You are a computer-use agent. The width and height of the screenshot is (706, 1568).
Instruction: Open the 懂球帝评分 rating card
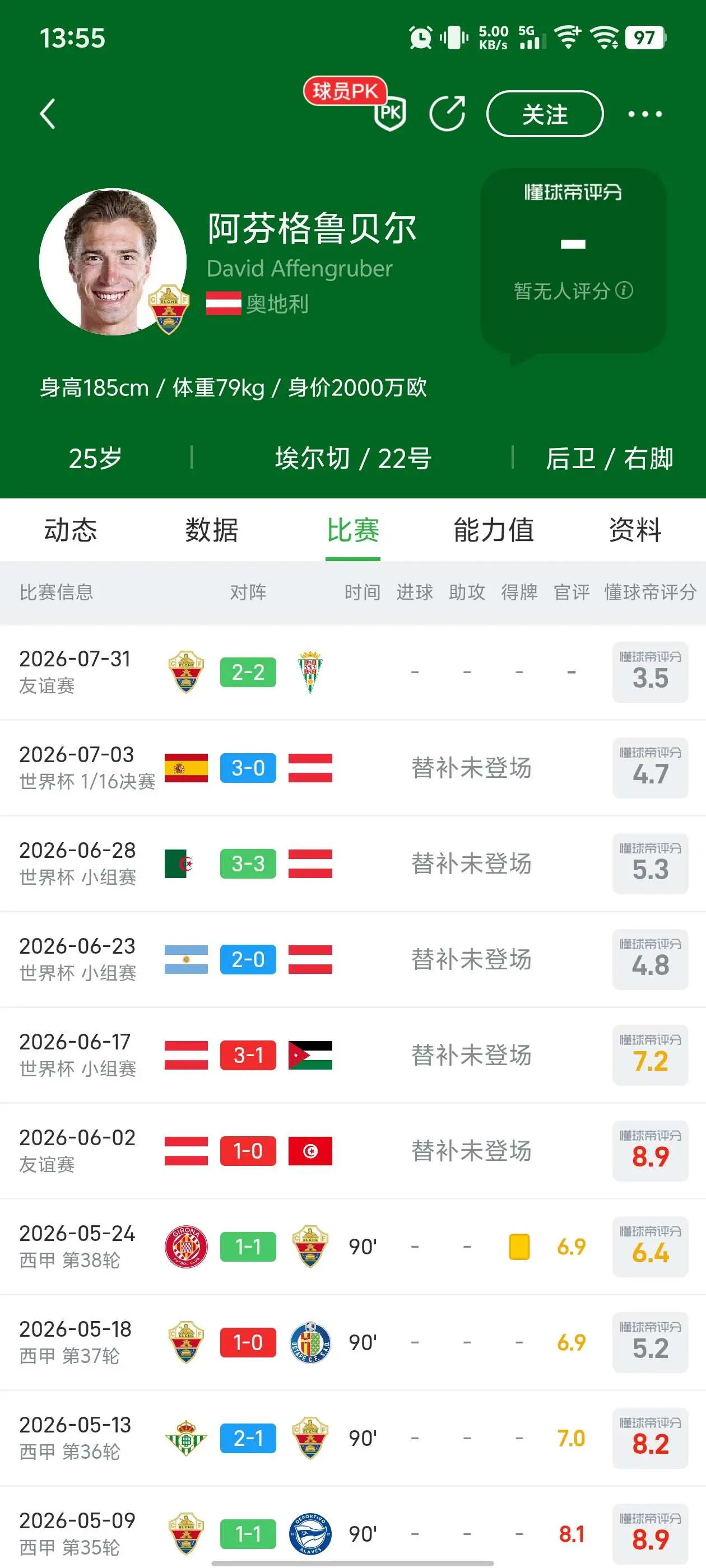pyautogui.click(x=573, y=262)
